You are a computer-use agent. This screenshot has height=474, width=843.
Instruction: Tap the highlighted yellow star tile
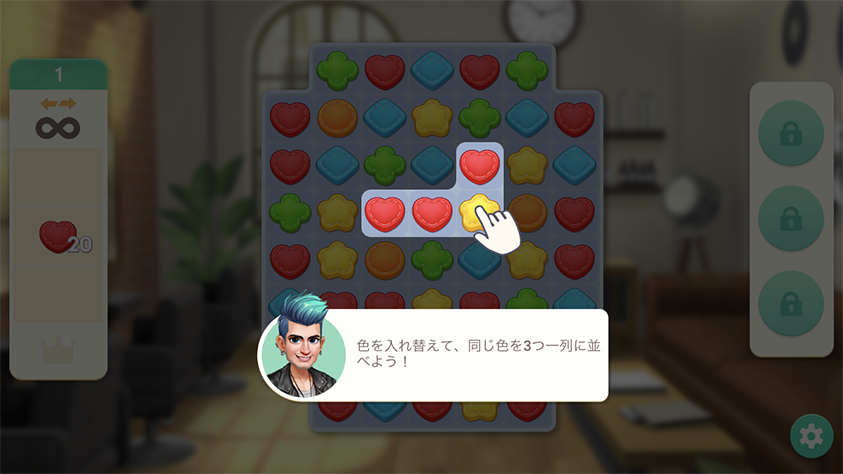[x=479, y=212]
